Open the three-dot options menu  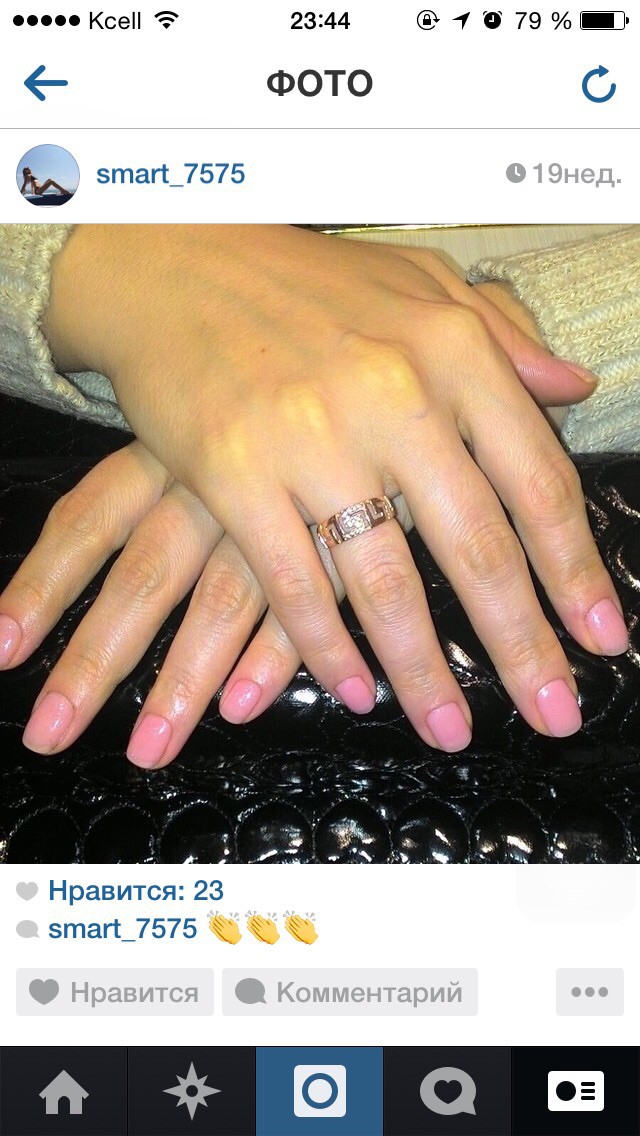click(x=590, y=992)
